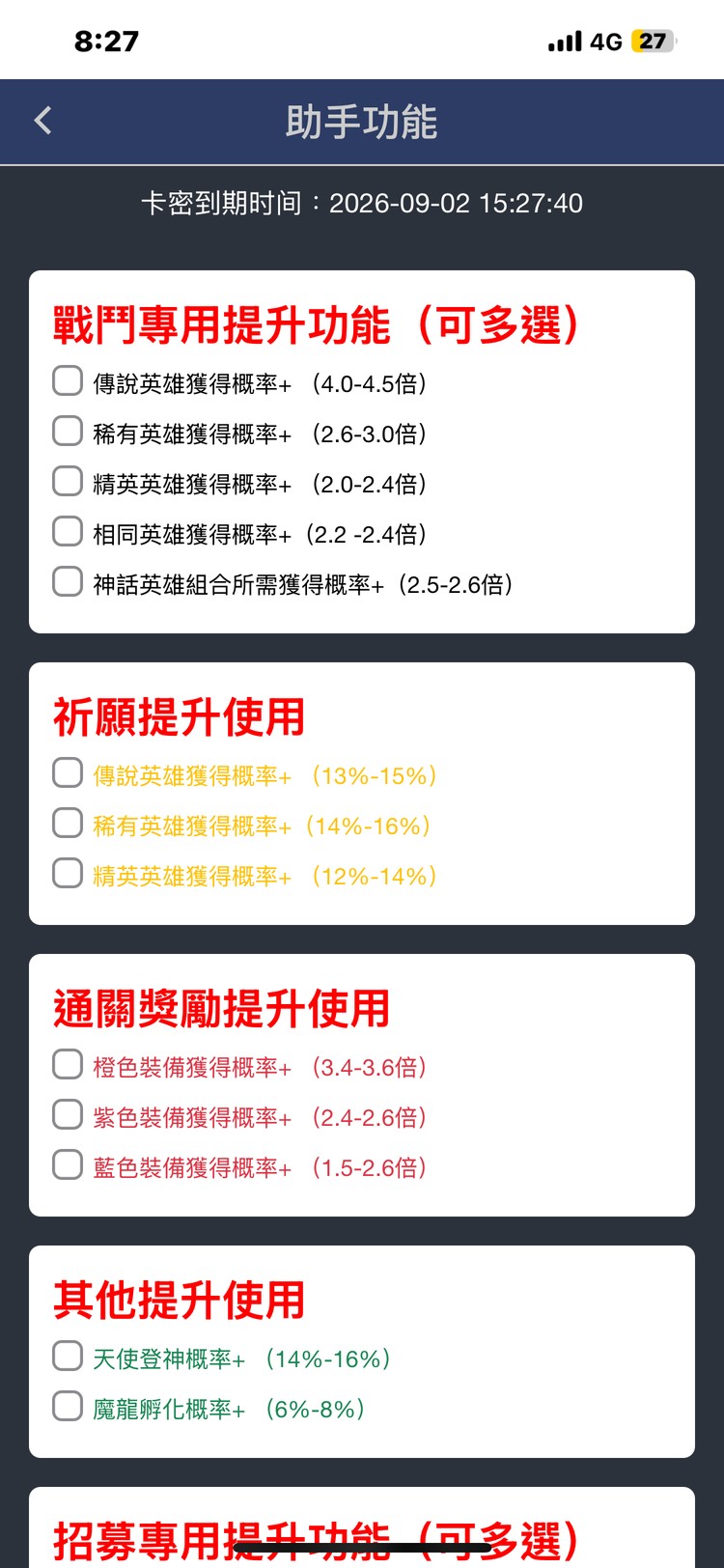Screen dimensions: 724x1568
Task: Enable 橙色裝備獲得概率 (3.4-3.6倍)
Action: (66, 1065)
